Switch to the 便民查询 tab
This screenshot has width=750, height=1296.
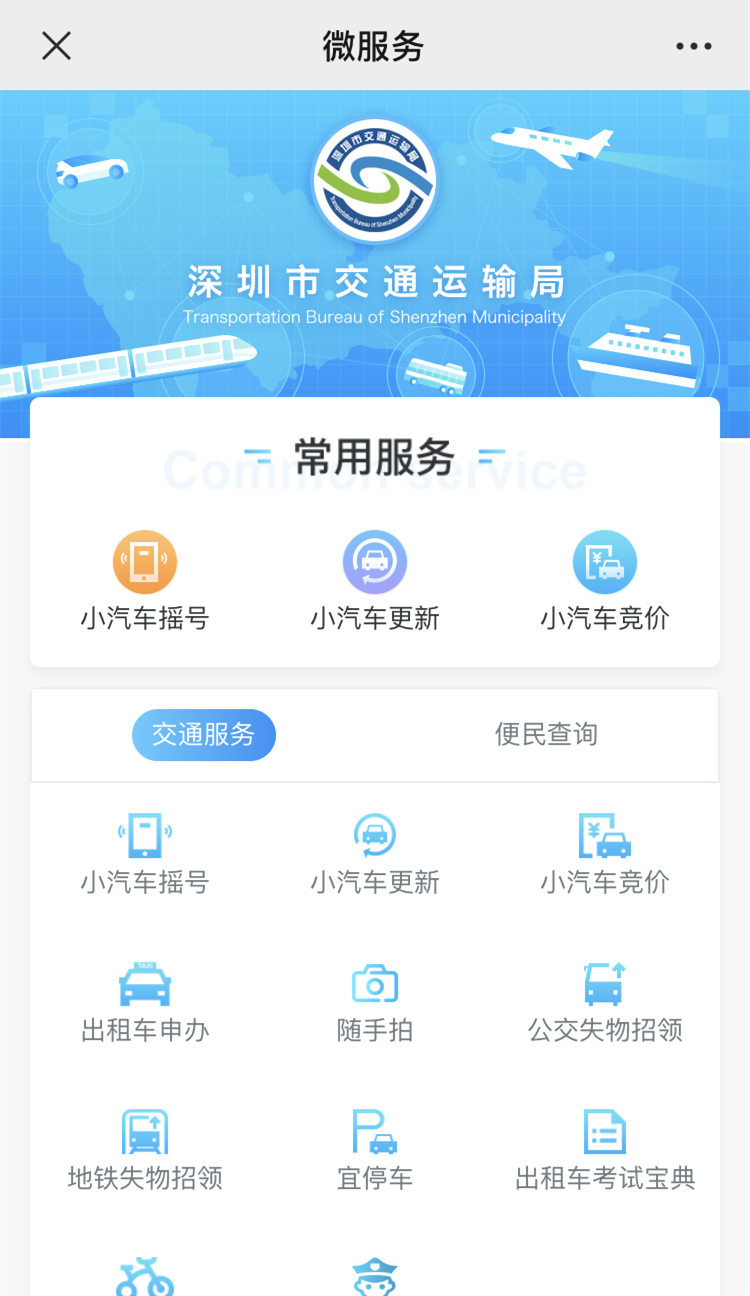(546, 734)
